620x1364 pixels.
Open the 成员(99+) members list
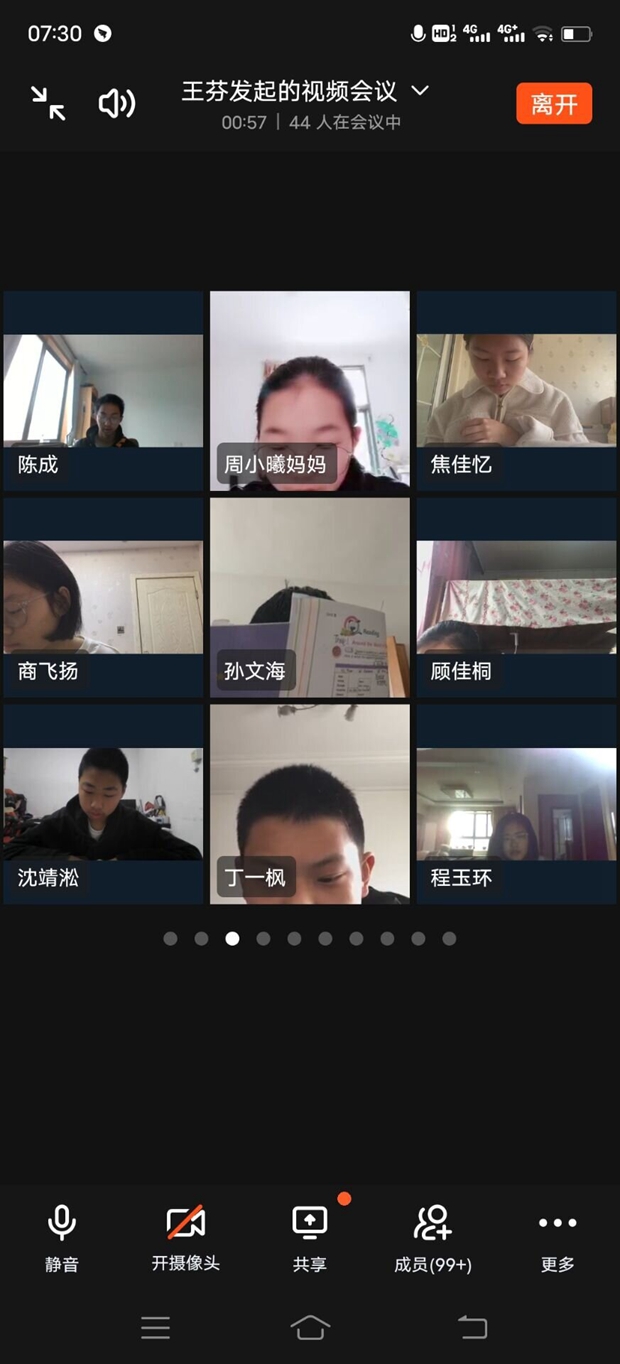click(433, 1236)
